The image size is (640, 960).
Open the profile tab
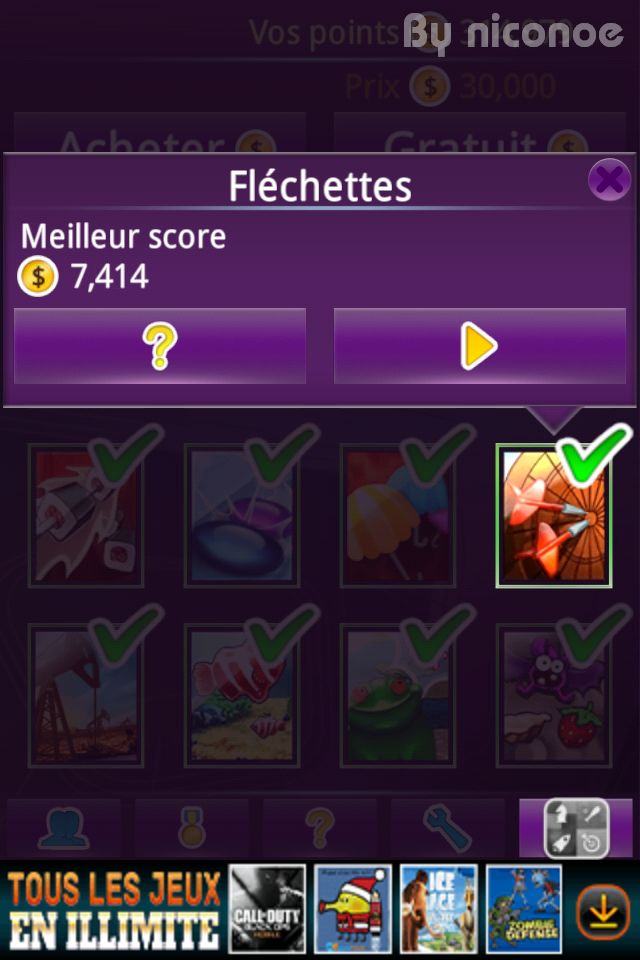[64, 828]
